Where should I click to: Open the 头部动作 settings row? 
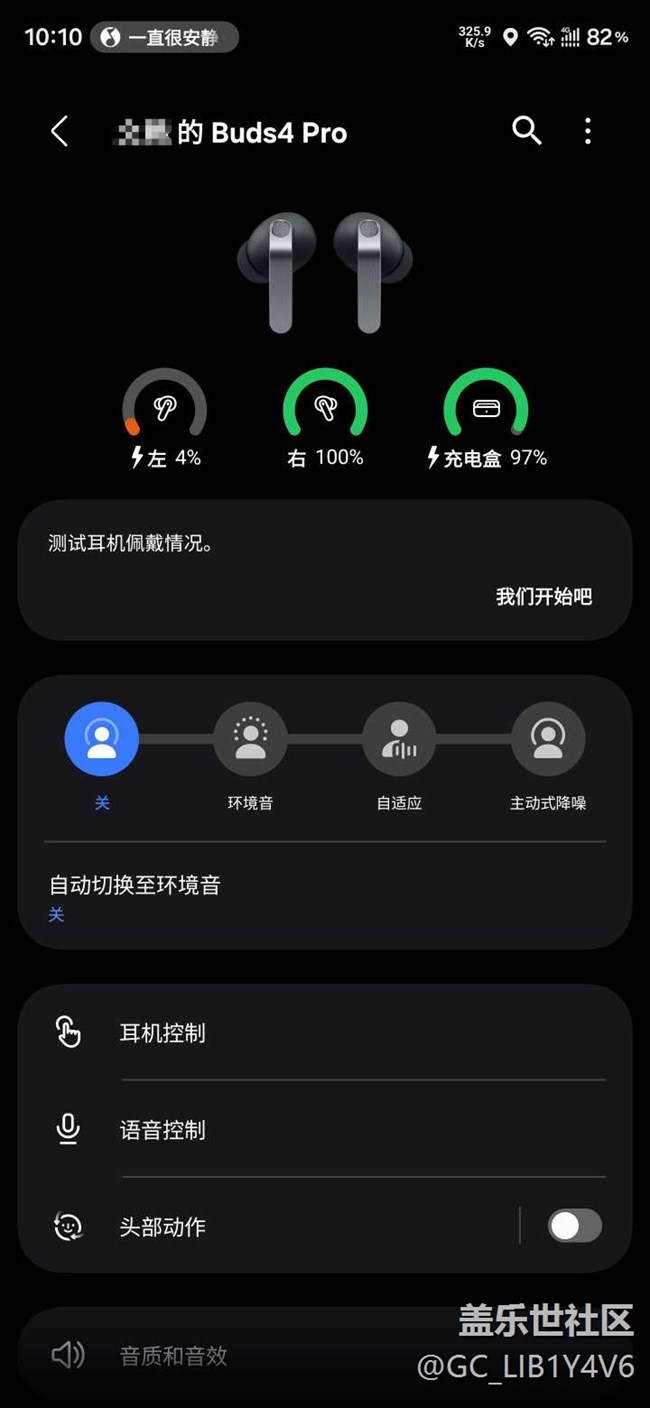point(162,1227)
